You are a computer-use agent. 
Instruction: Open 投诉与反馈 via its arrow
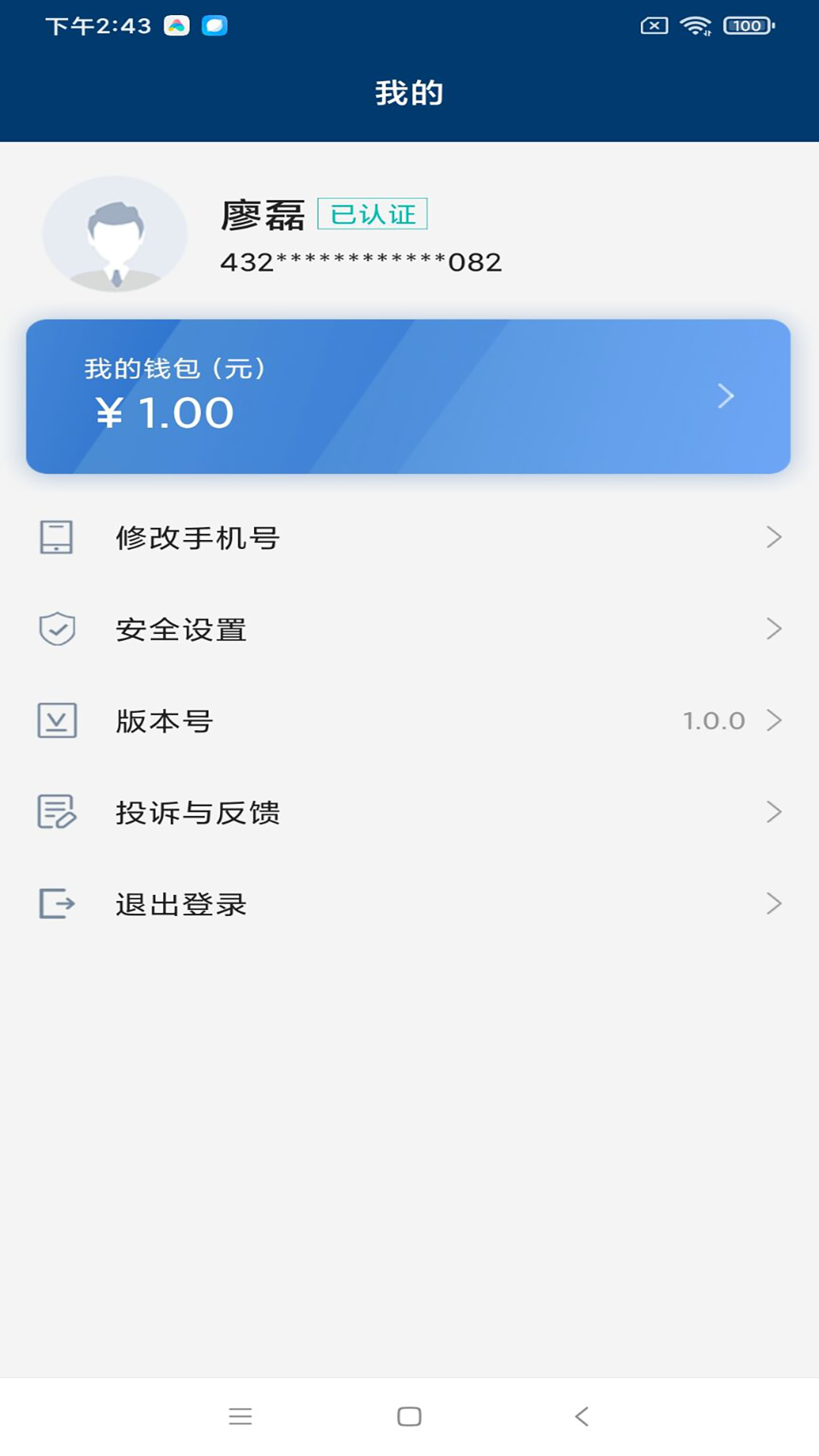(x=774, y=813)
